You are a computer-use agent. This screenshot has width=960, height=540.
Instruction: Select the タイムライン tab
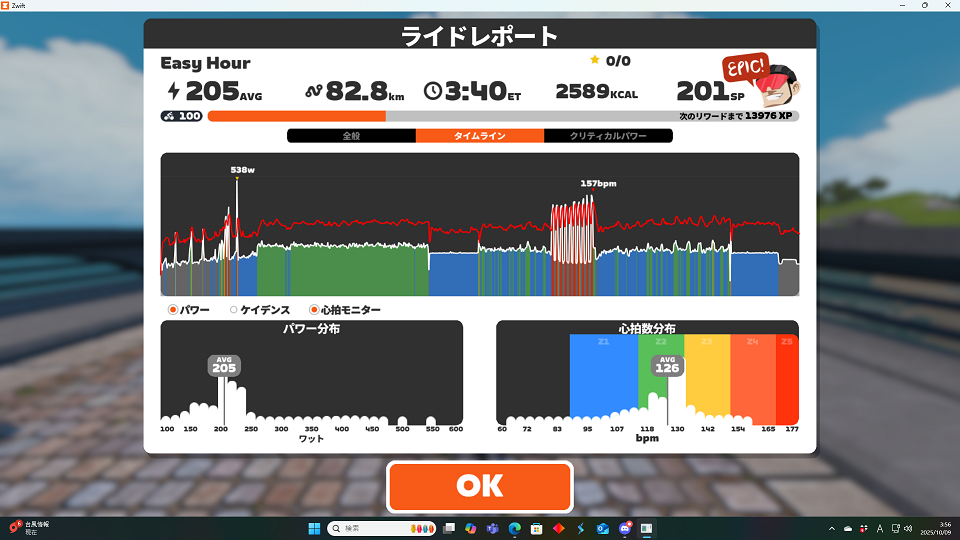point(480,136)
